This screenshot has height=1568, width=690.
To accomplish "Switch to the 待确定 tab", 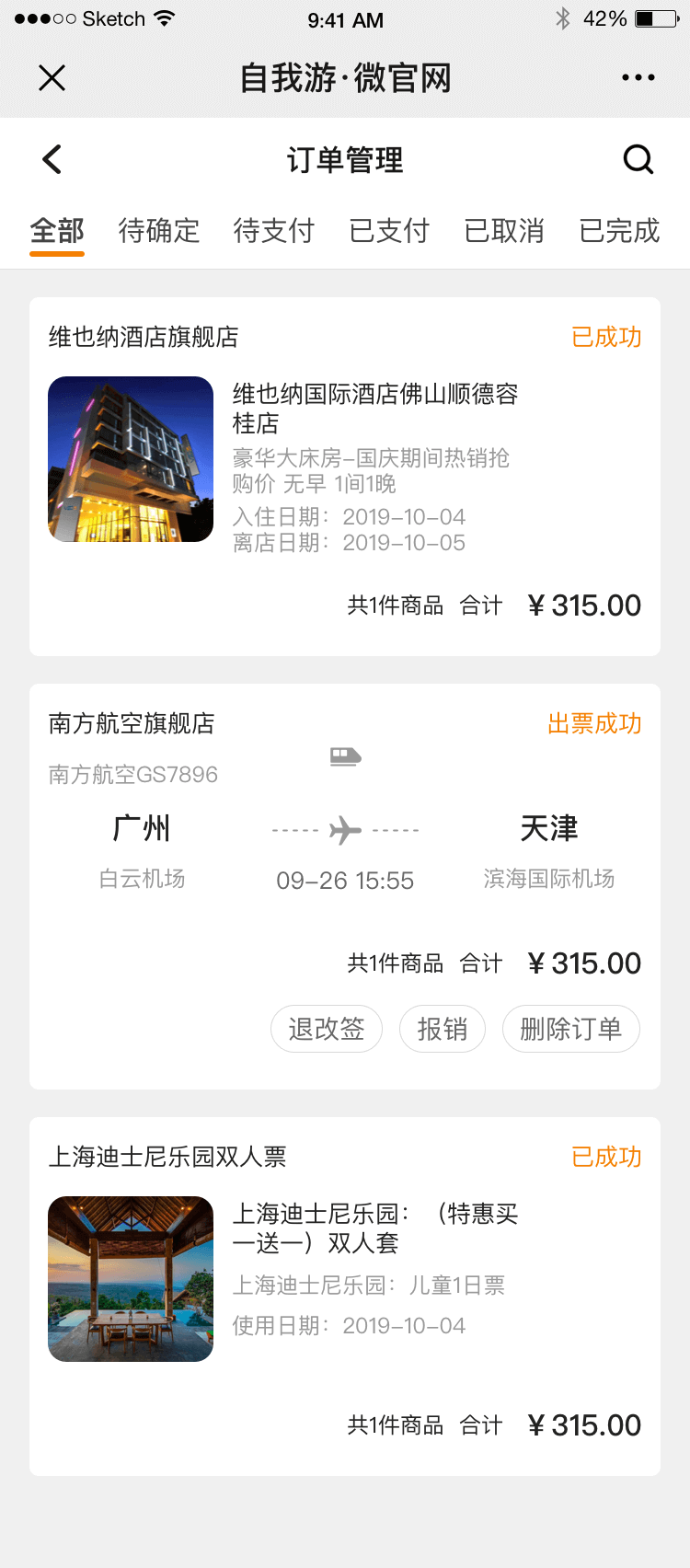I will click(159, 230).
